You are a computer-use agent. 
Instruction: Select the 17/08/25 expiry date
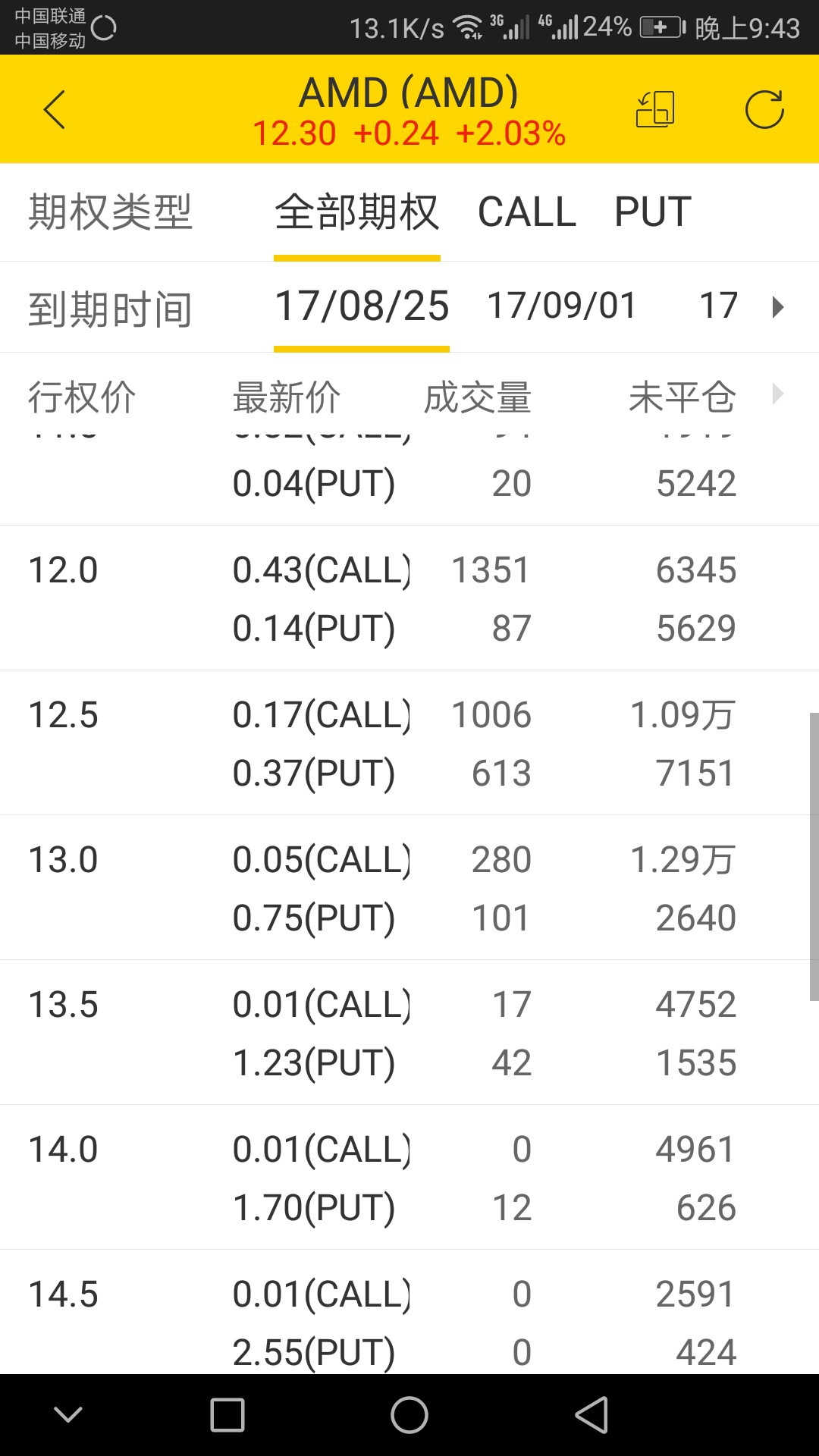[362, 306]
